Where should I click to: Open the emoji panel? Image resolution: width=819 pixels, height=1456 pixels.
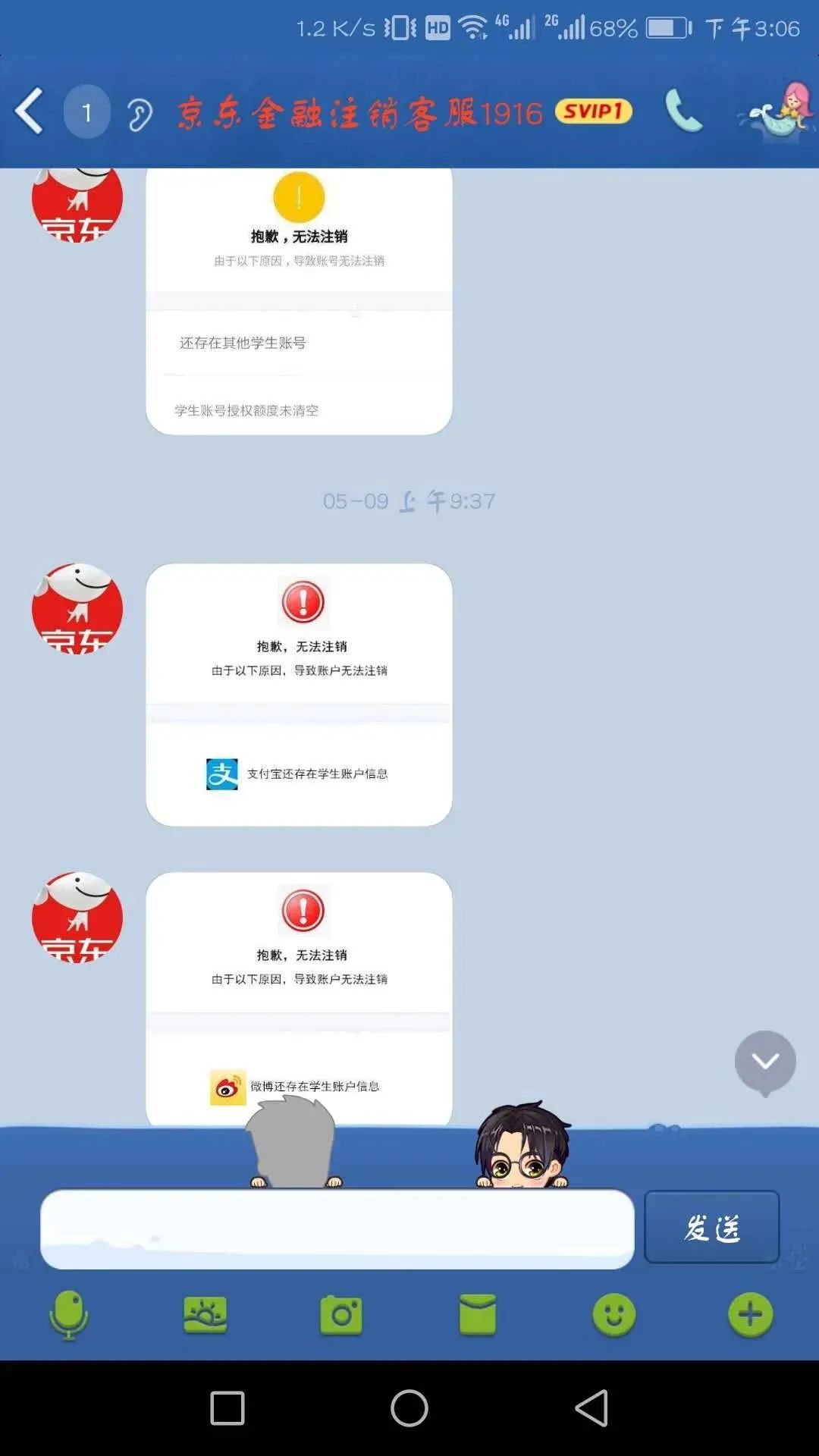613,1314
